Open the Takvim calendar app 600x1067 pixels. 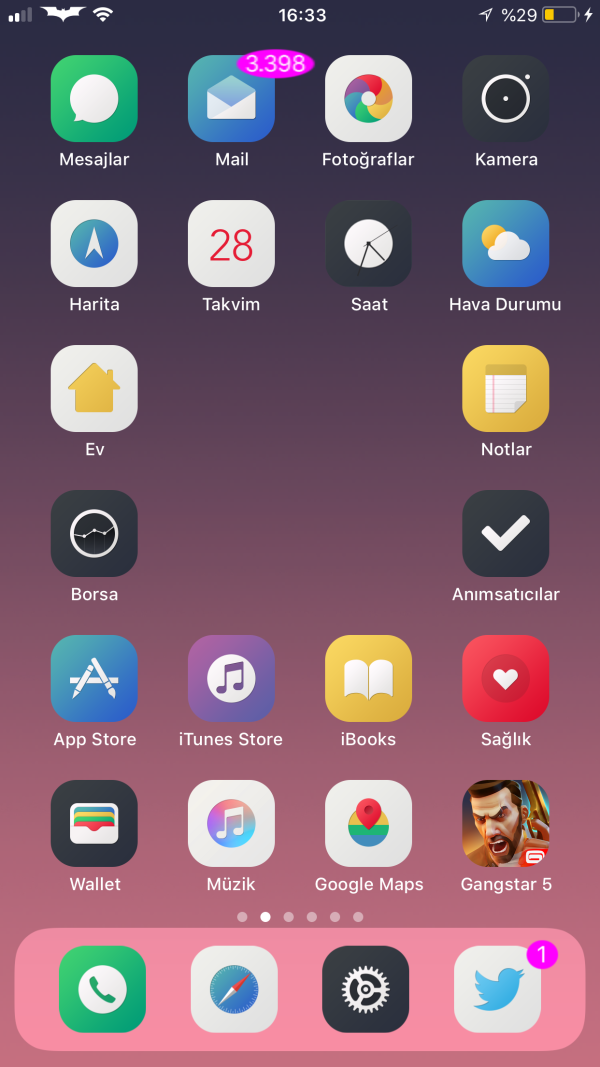click(231, 243)
